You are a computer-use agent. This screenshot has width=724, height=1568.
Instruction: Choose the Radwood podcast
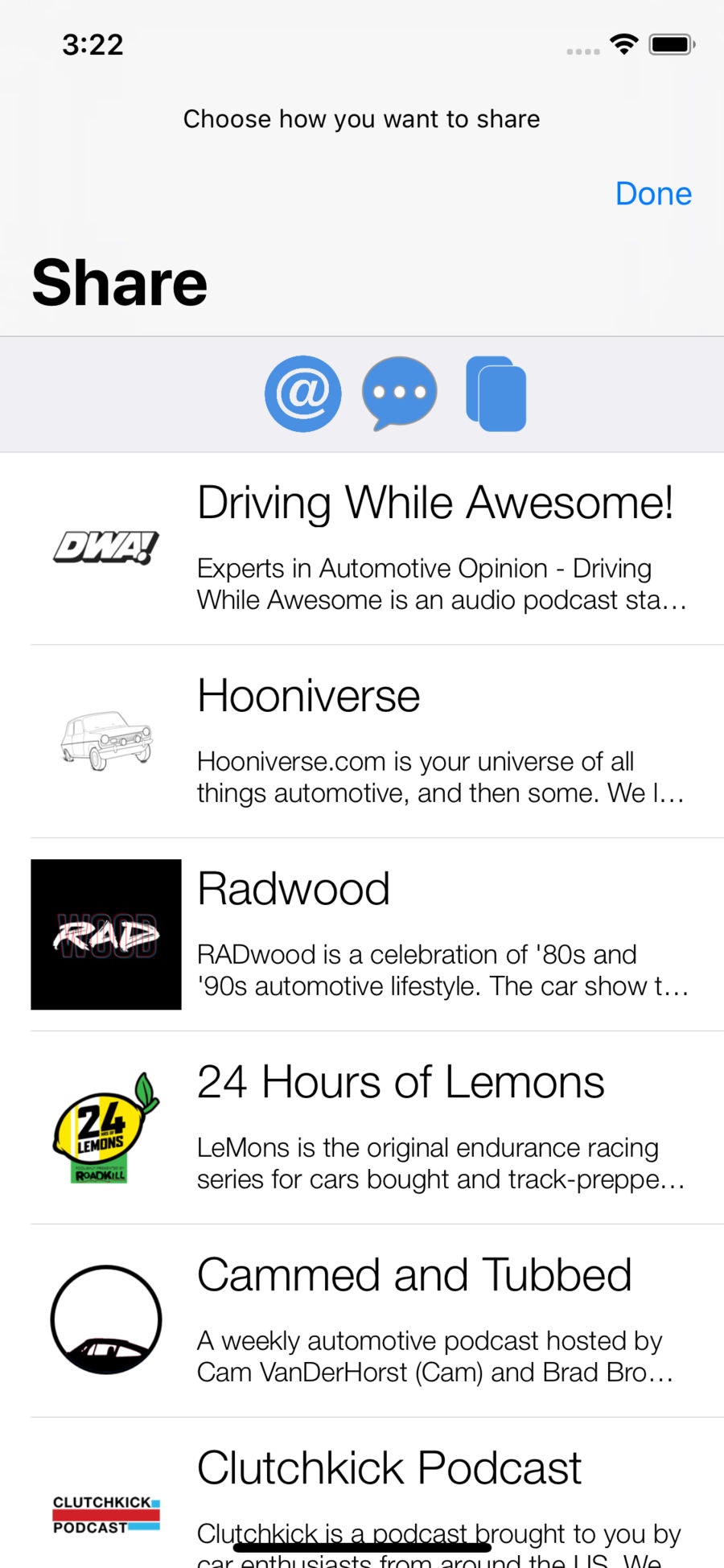434,935
